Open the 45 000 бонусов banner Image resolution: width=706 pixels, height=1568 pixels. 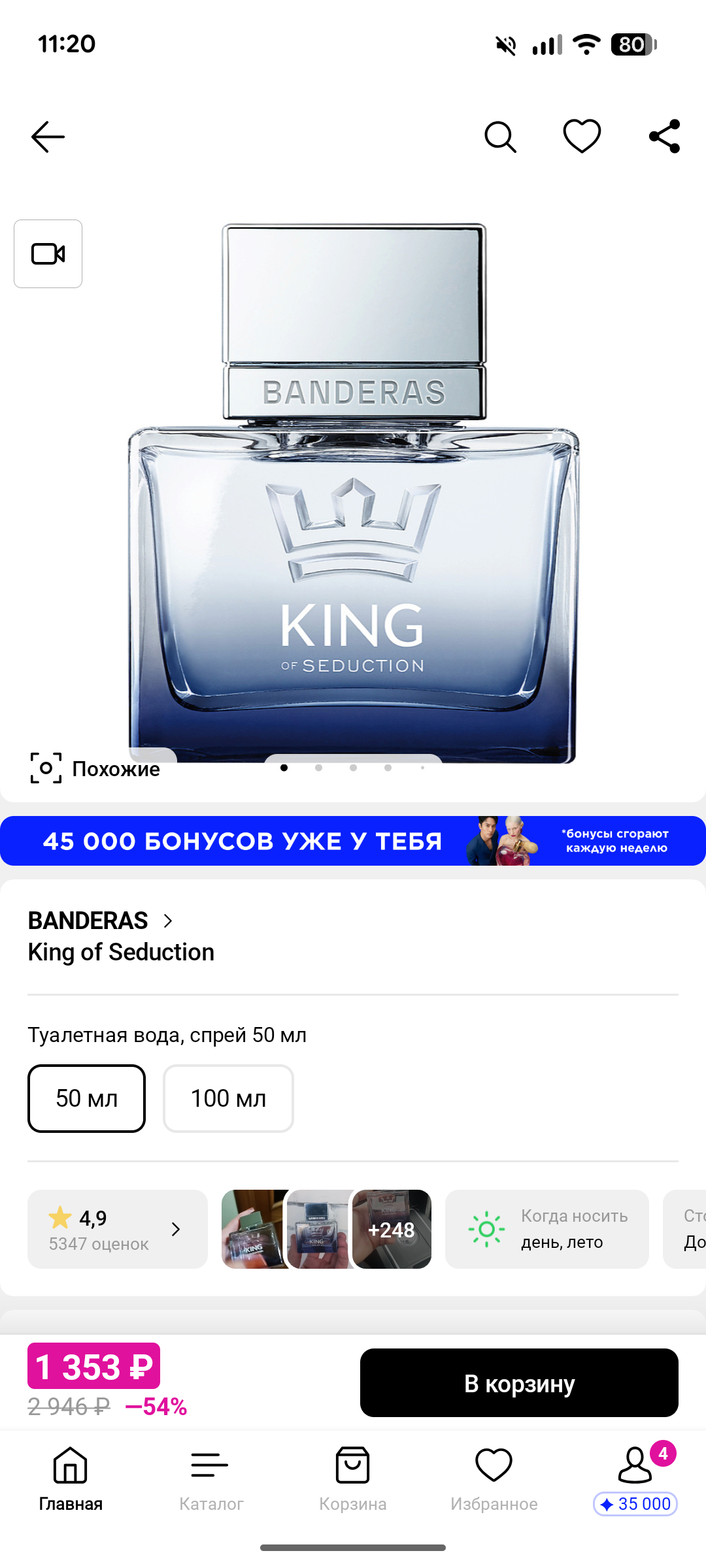point(353,841)
